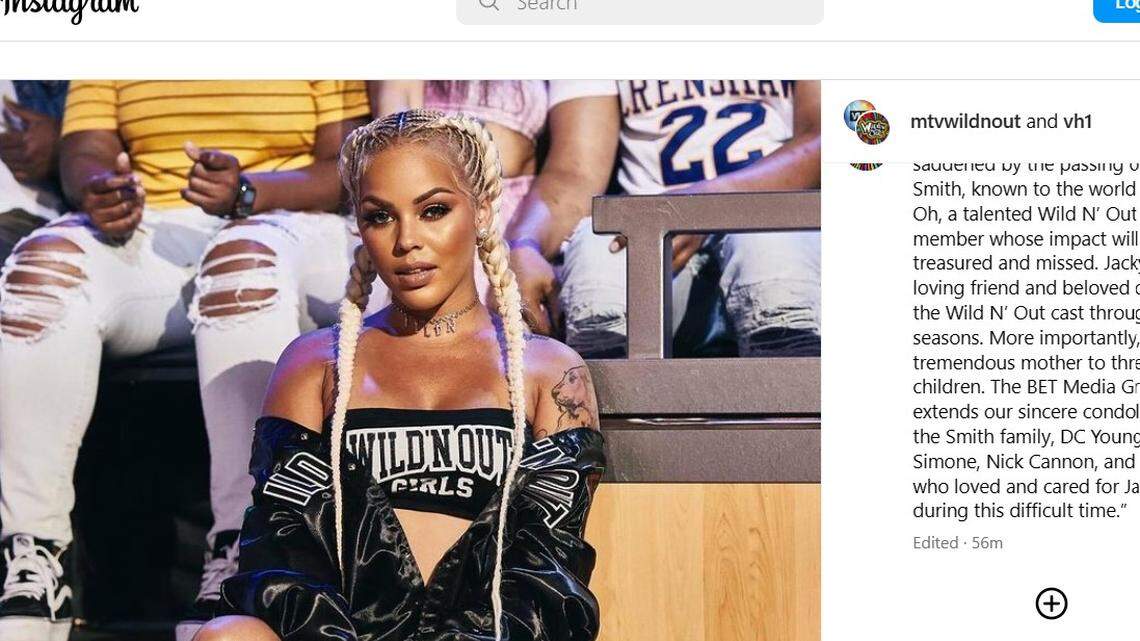
Task: Go to Instagram home via the logo
Action: tap(70, 10)
